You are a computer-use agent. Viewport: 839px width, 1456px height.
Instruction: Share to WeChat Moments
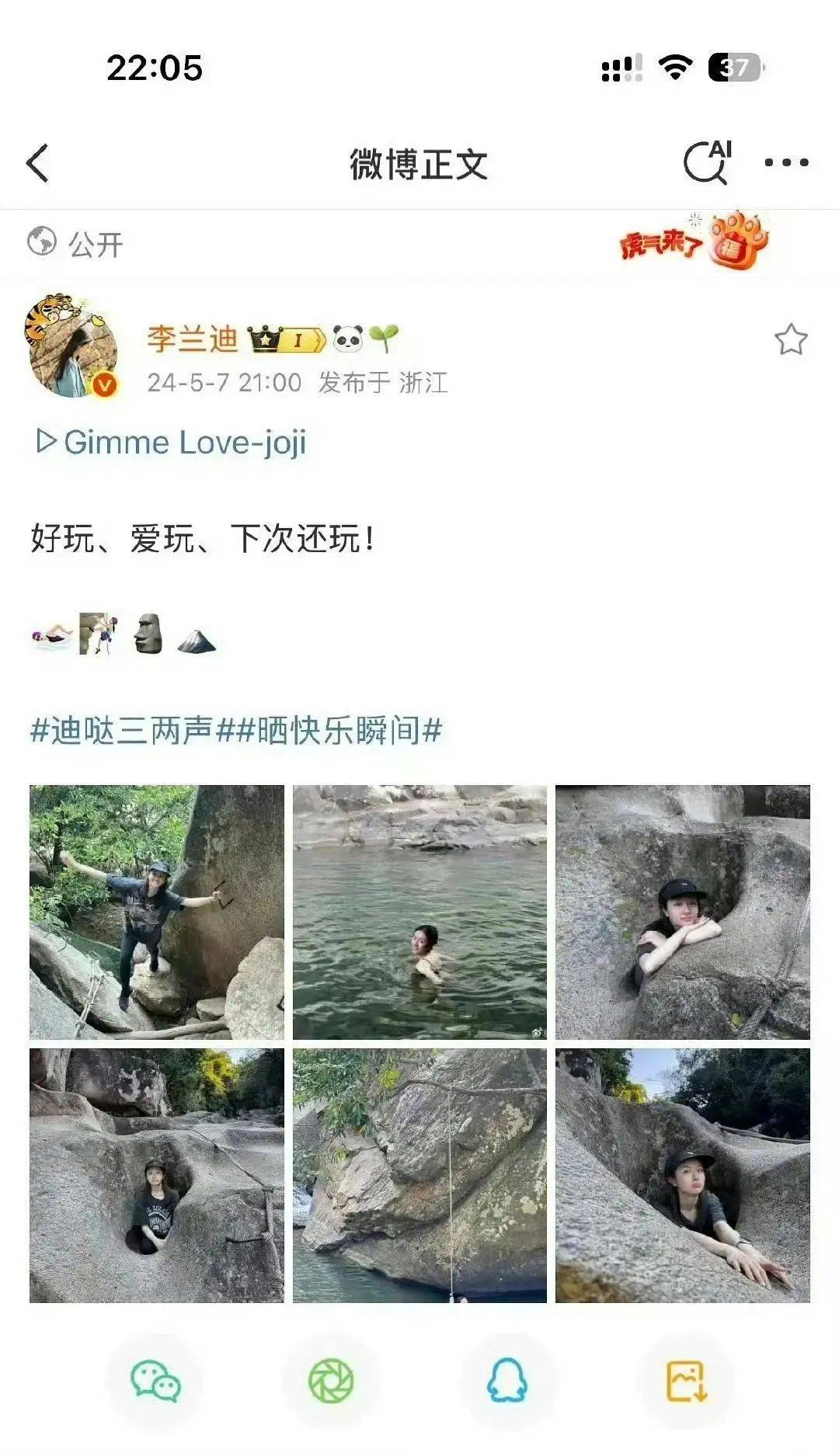click(x=331, y=1381)
